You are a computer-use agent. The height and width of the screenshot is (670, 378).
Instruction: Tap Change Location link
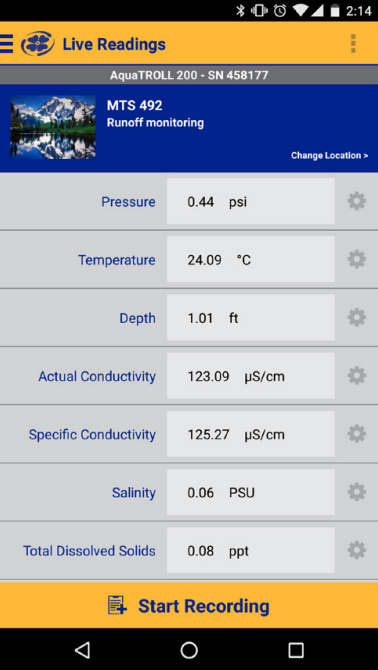point(329,156)
